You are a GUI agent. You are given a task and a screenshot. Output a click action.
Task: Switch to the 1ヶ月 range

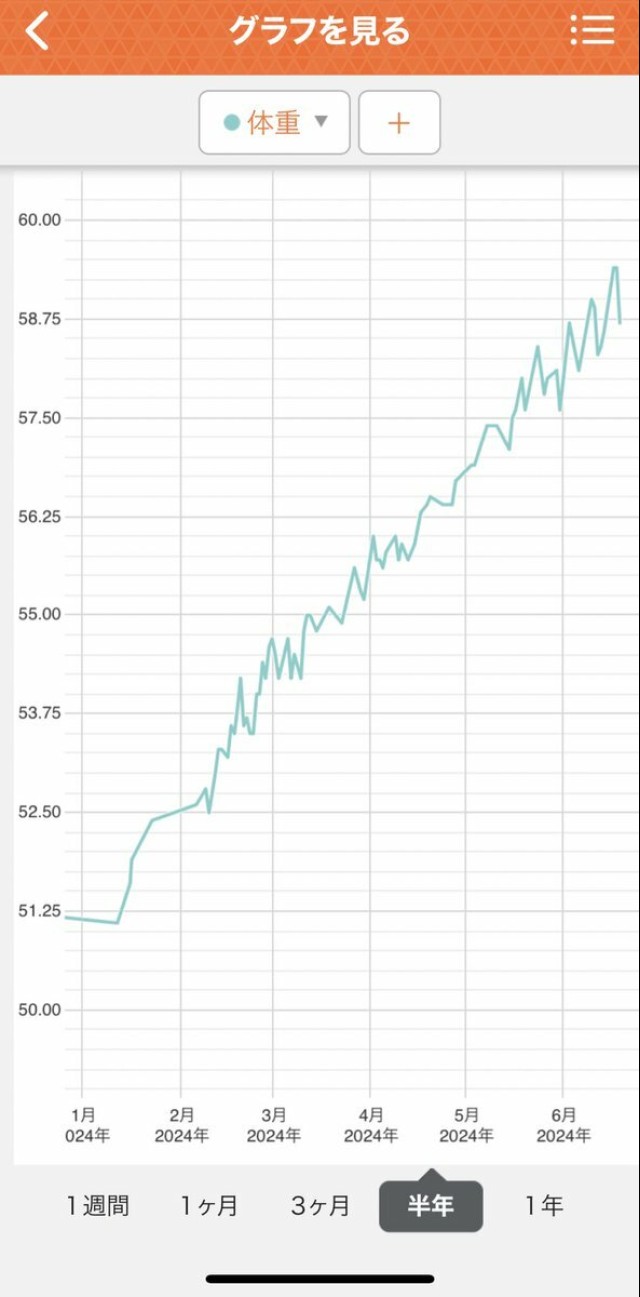point(210,1206)
